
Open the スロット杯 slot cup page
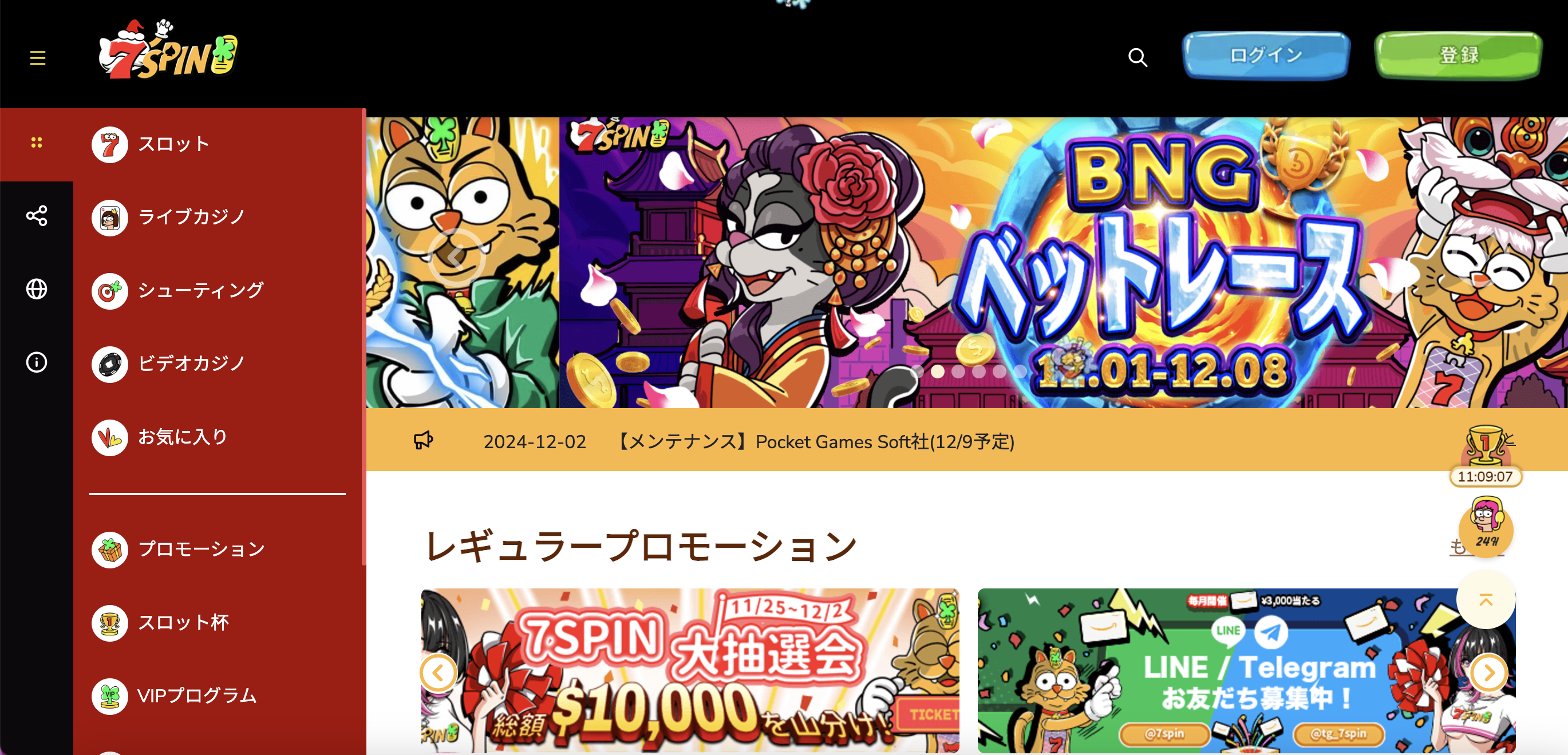(183, 622)
